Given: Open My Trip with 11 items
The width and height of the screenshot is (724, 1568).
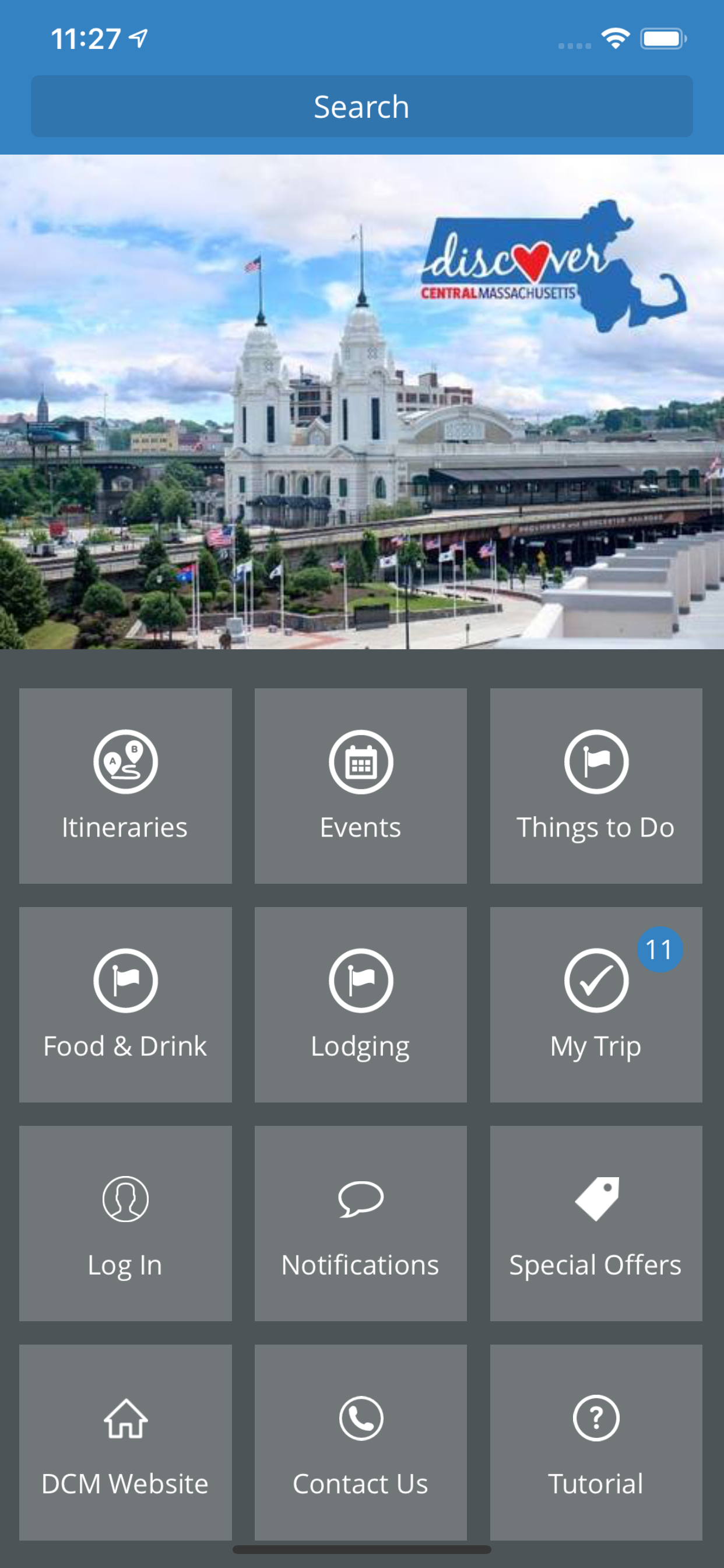Looking at the screenshot, I should (x=596, y=1005).
